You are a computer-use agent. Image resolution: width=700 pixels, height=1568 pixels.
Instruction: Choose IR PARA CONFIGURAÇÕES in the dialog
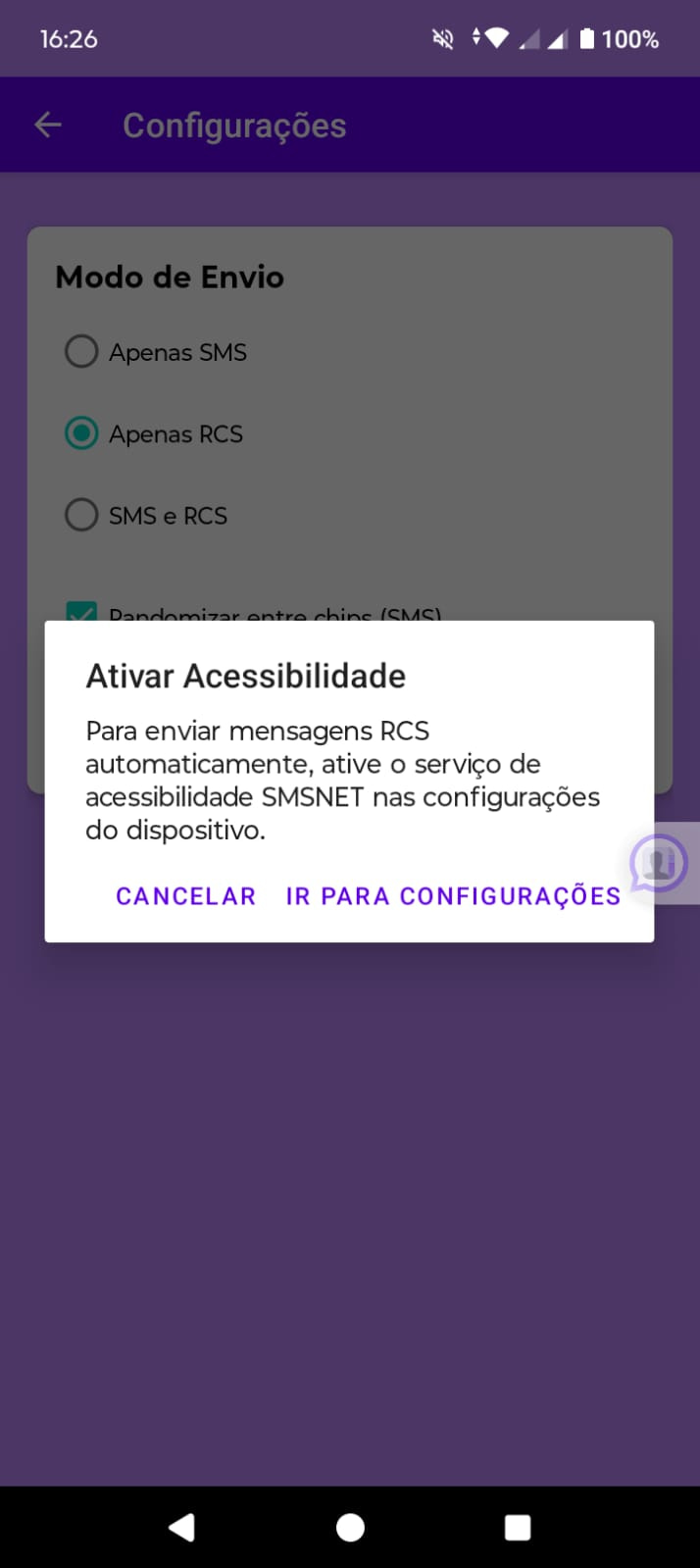pos(453,896)
